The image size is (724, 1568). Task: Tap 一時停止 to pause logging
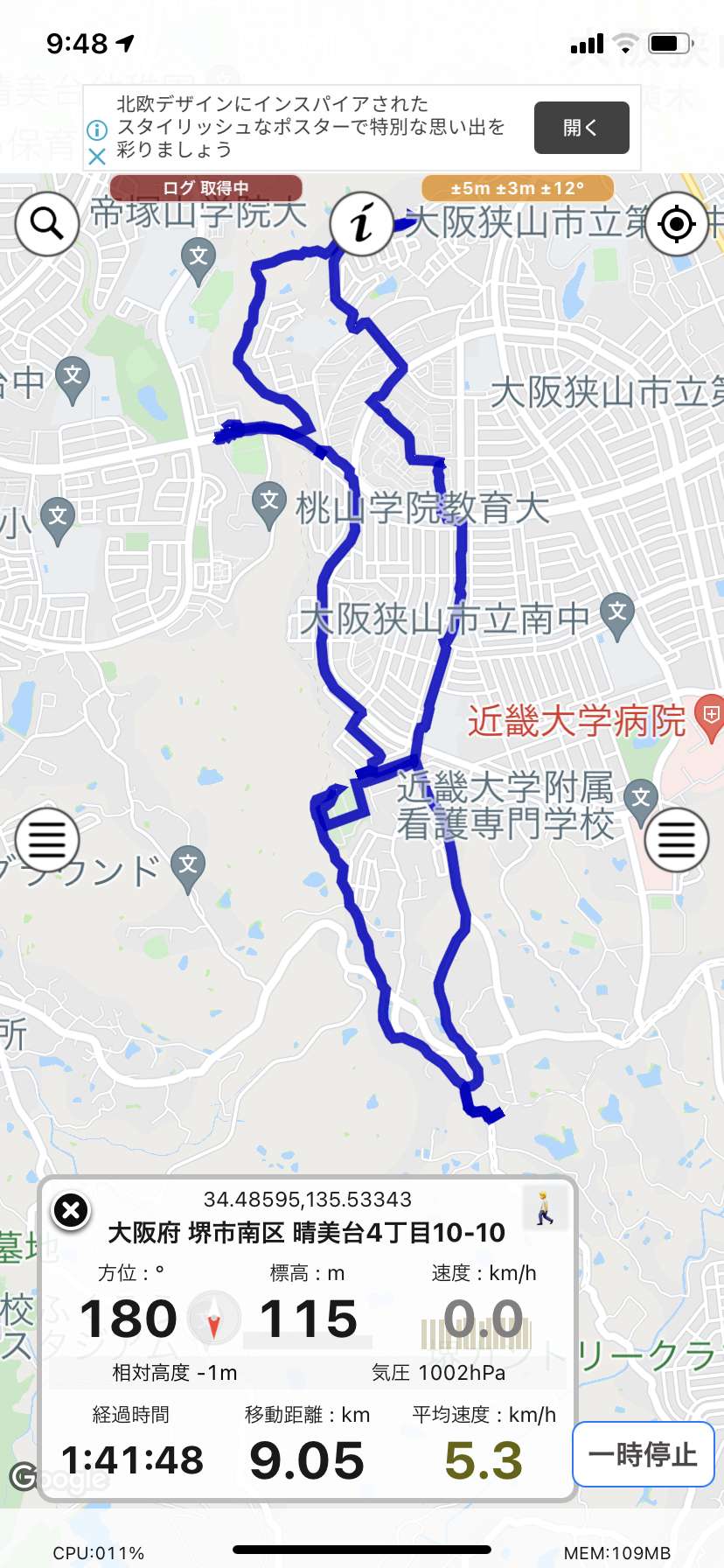644,1454
